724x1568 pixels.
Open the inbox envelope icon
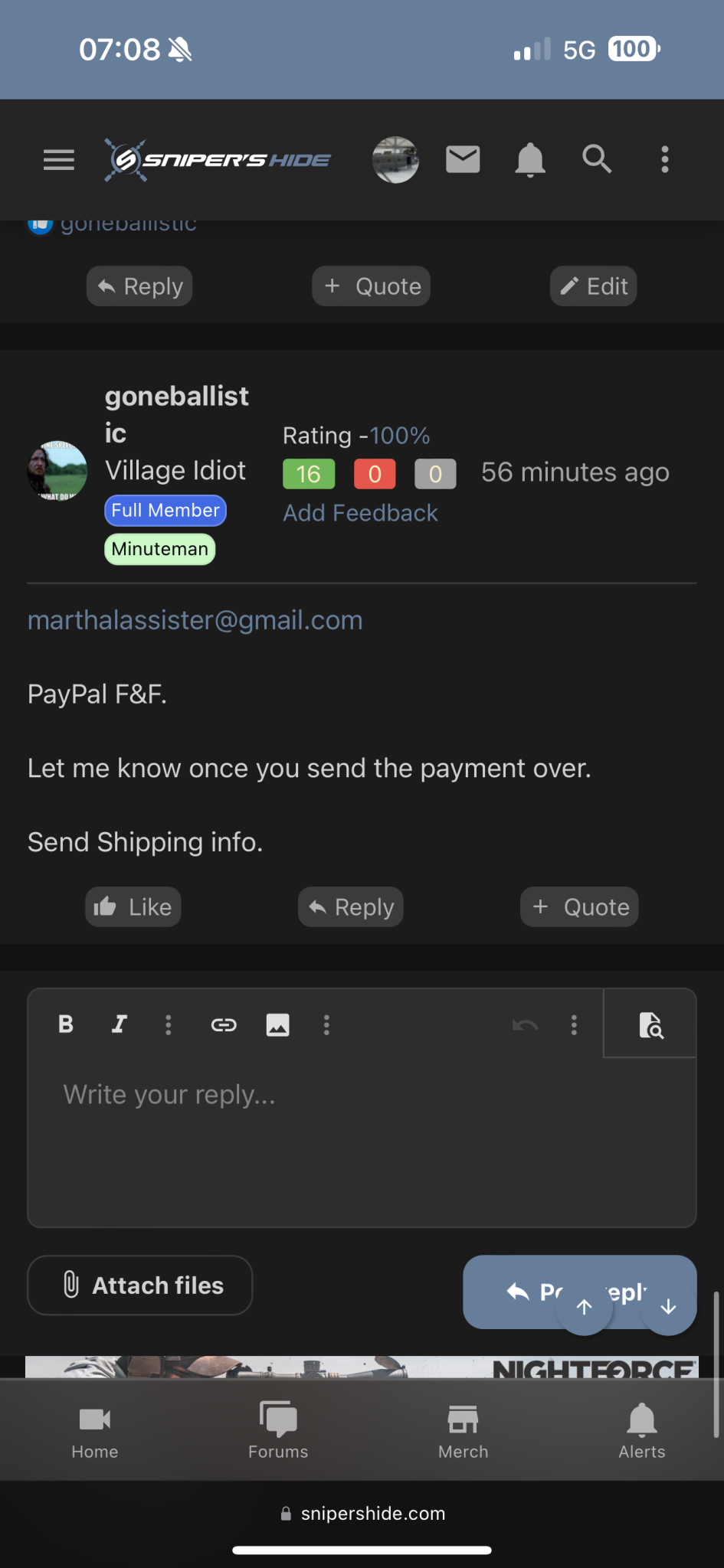[463, 159]
